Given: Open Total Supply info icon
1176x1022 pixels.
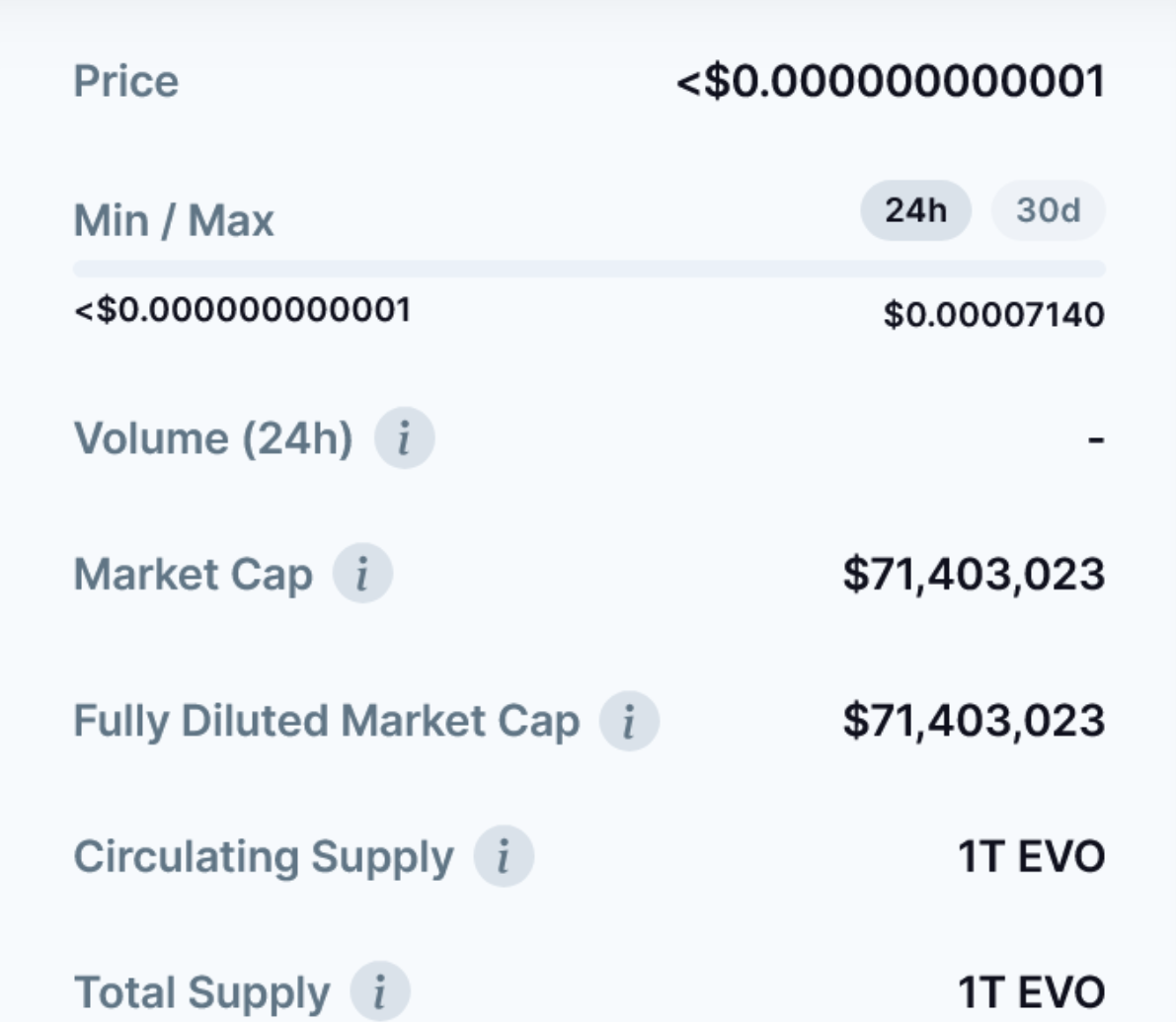Looking at the screenshot, I should click(x=380, y=991).
